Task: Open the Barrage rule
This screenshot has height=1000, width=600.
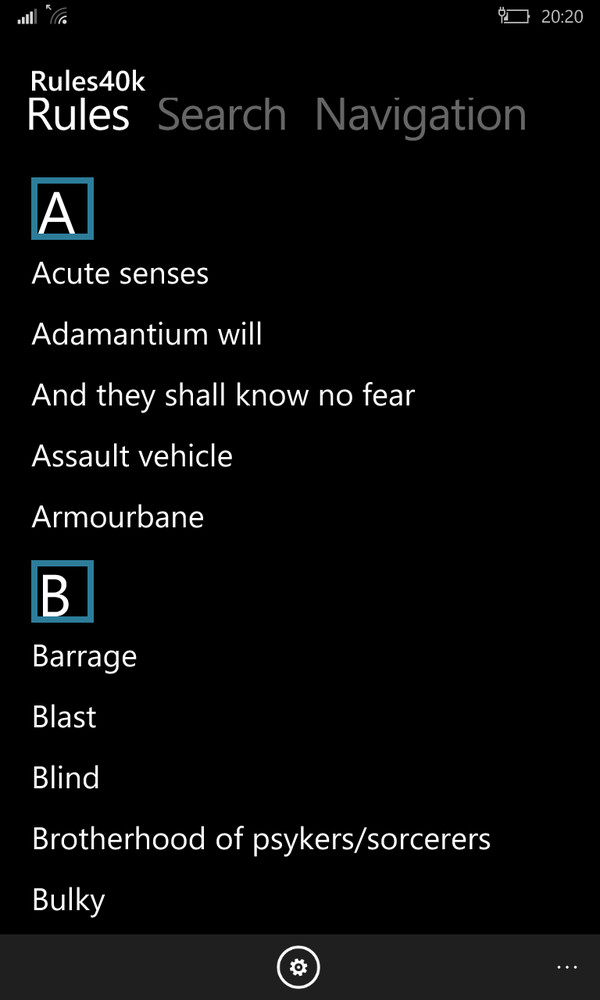Action: click(84, 656)
